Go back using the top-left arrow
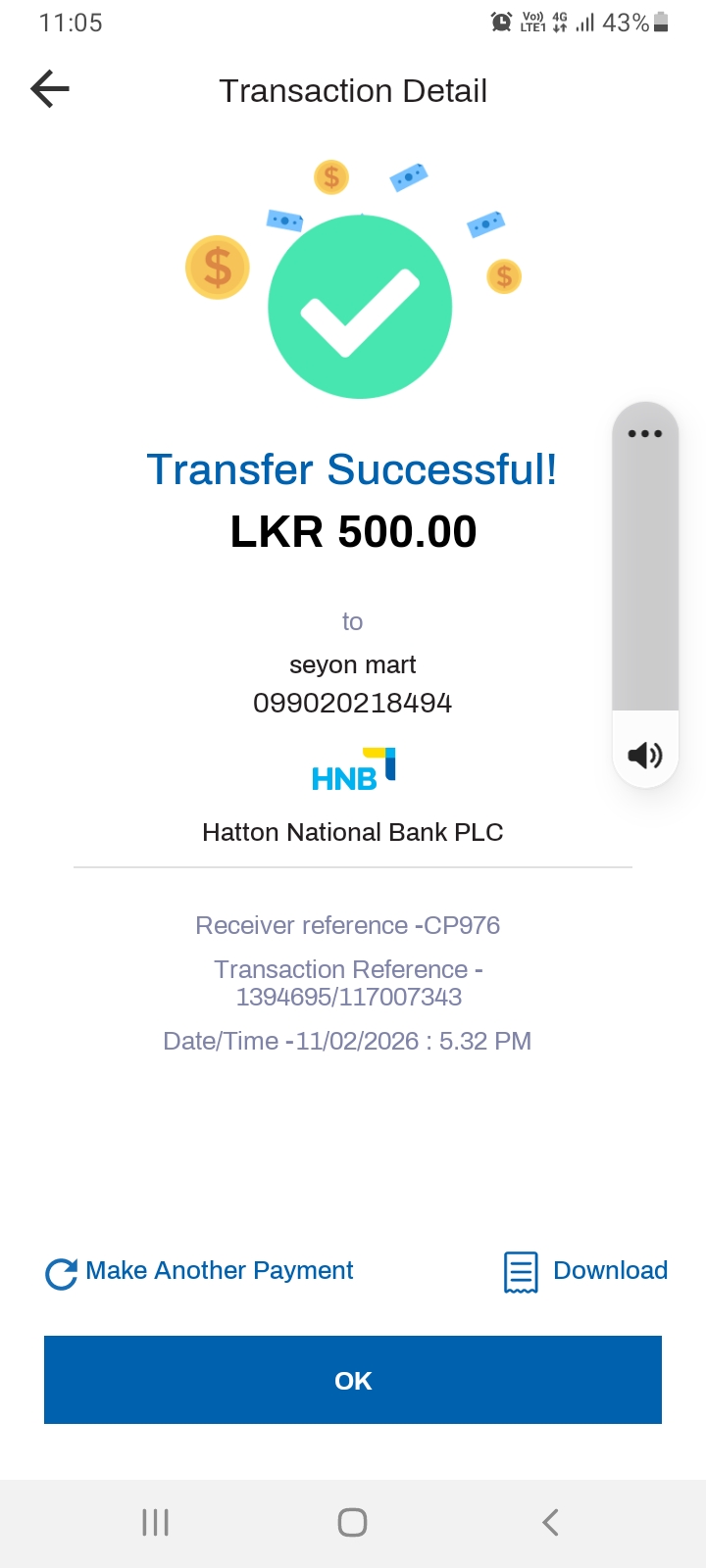This screenshot has width=706, height=1568. 50,89
